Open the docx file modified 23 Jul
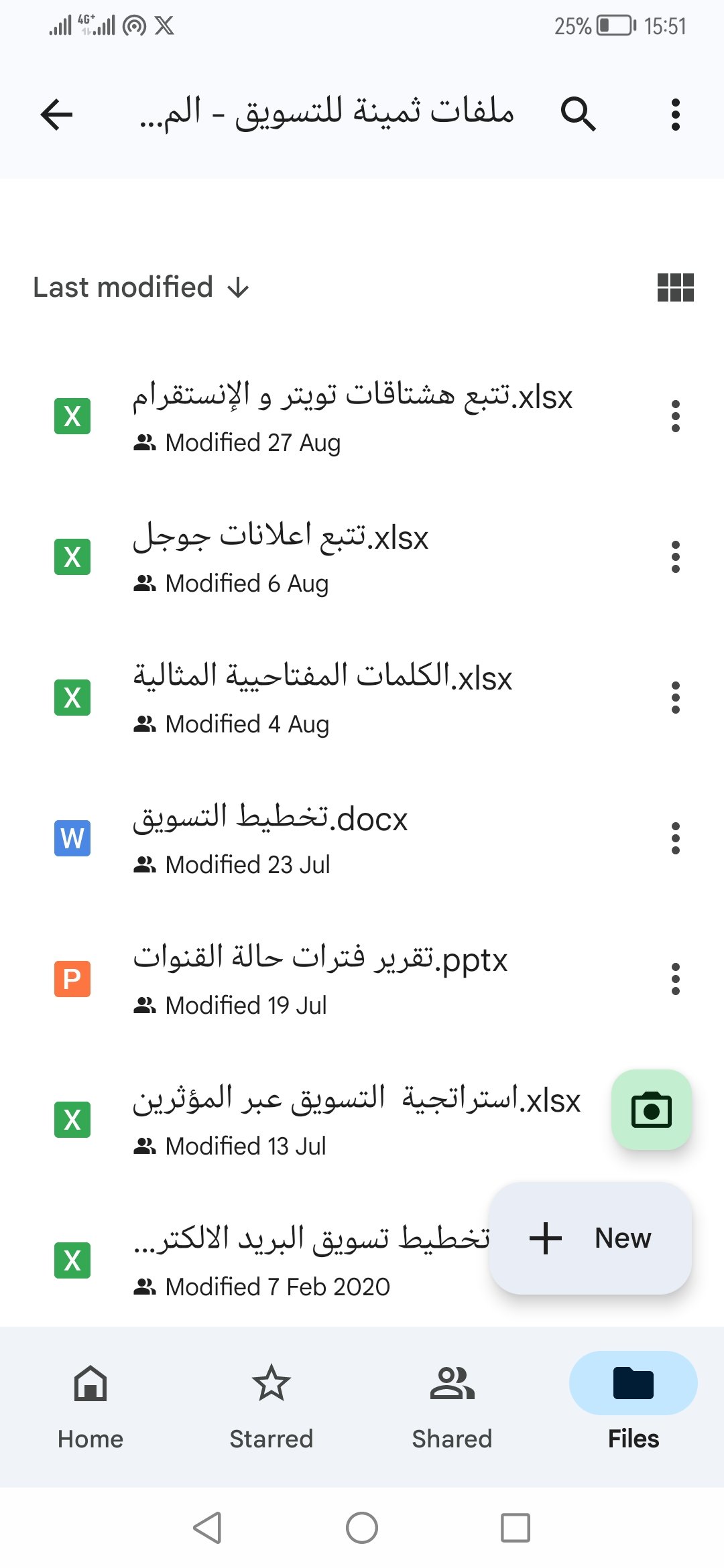Screen dimensions: 724x1568 pos(270,838)
